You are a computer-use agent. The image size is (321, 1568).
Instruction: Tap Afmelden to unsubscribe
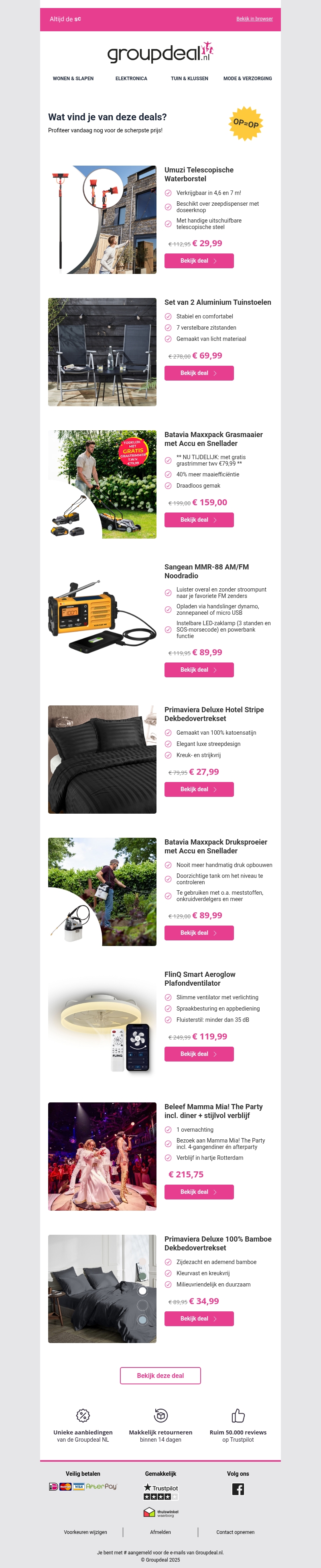pos(160,1532)
